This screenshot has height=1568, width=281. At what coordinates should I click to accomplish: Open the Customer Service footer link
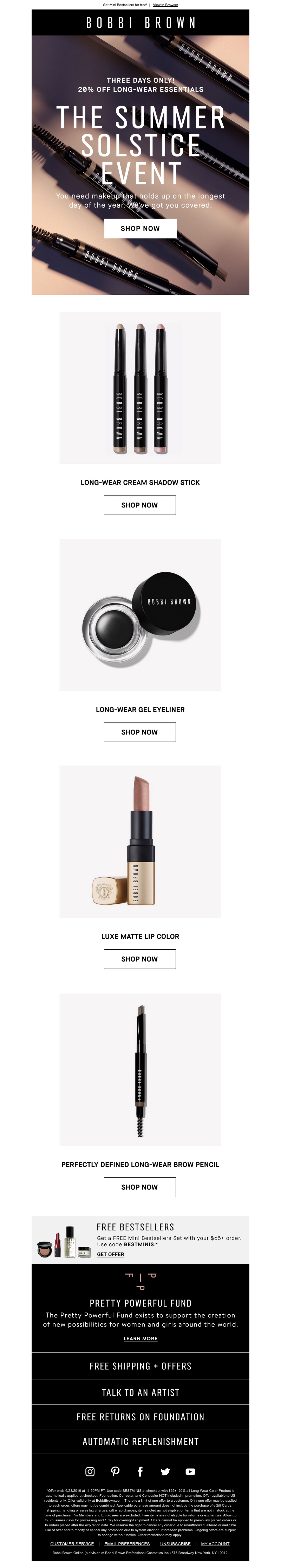[x=72, y=1544]
